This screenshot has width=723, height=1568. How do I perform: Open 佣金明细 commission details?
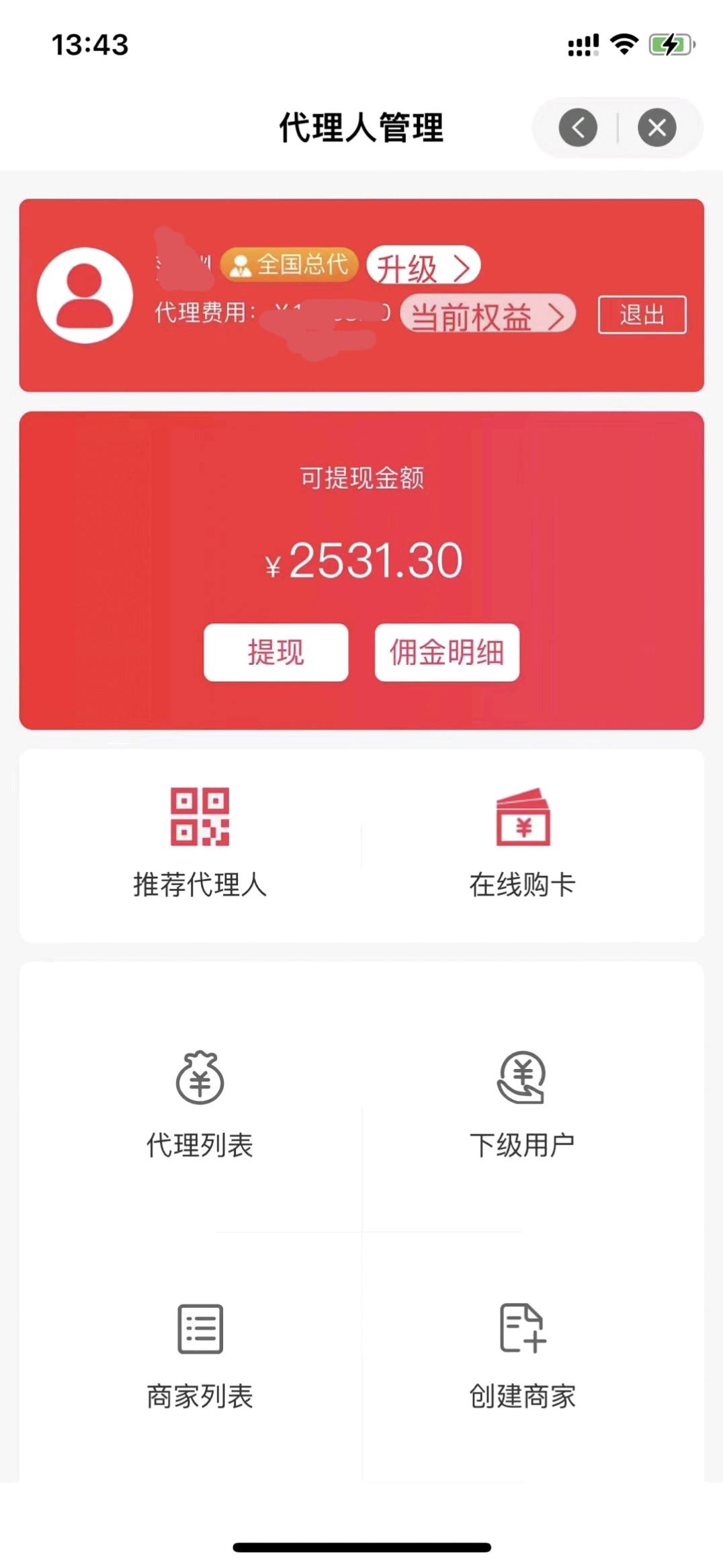point(447,652)
